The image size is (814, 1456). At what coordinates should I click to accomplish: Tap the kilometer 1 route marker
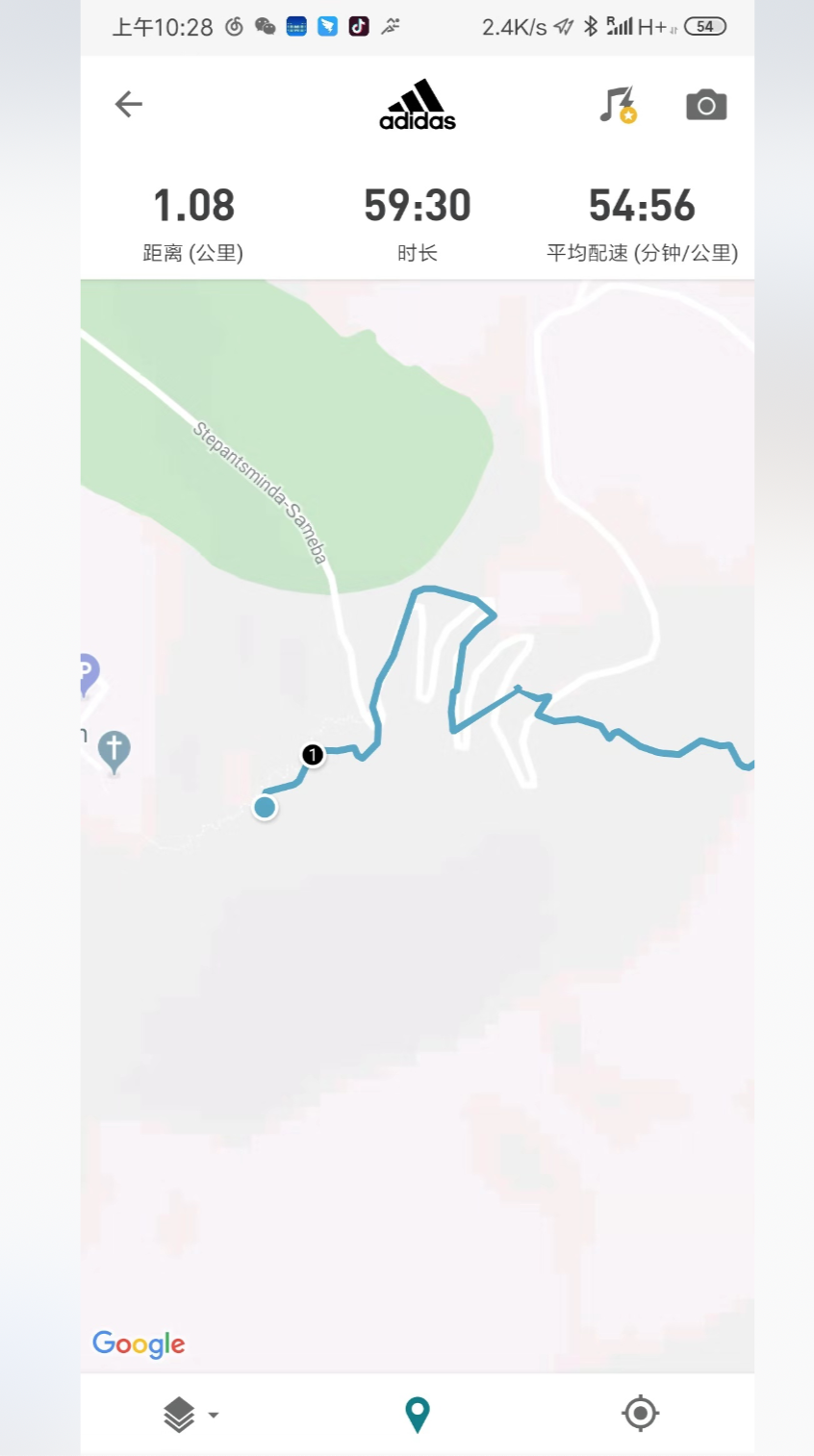[313, 755]
